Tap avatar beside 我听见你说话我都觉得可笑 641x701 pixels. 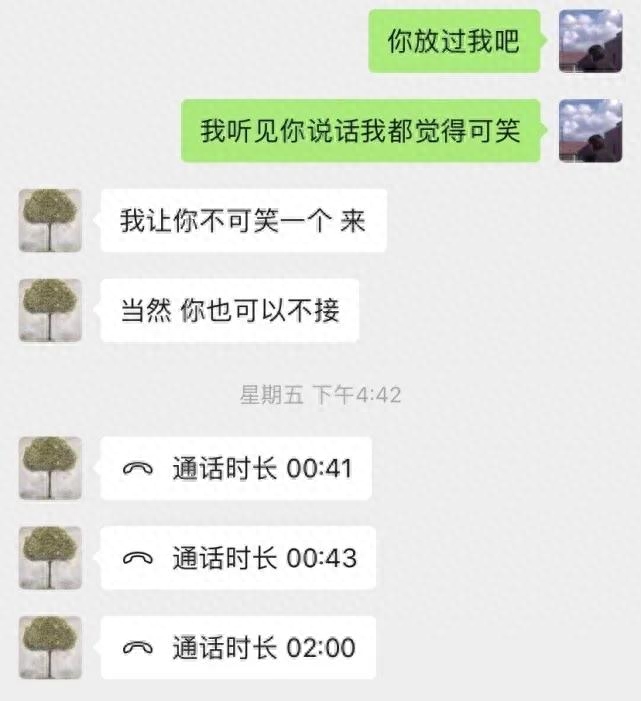pyautogui.click(x=590, y=131)
